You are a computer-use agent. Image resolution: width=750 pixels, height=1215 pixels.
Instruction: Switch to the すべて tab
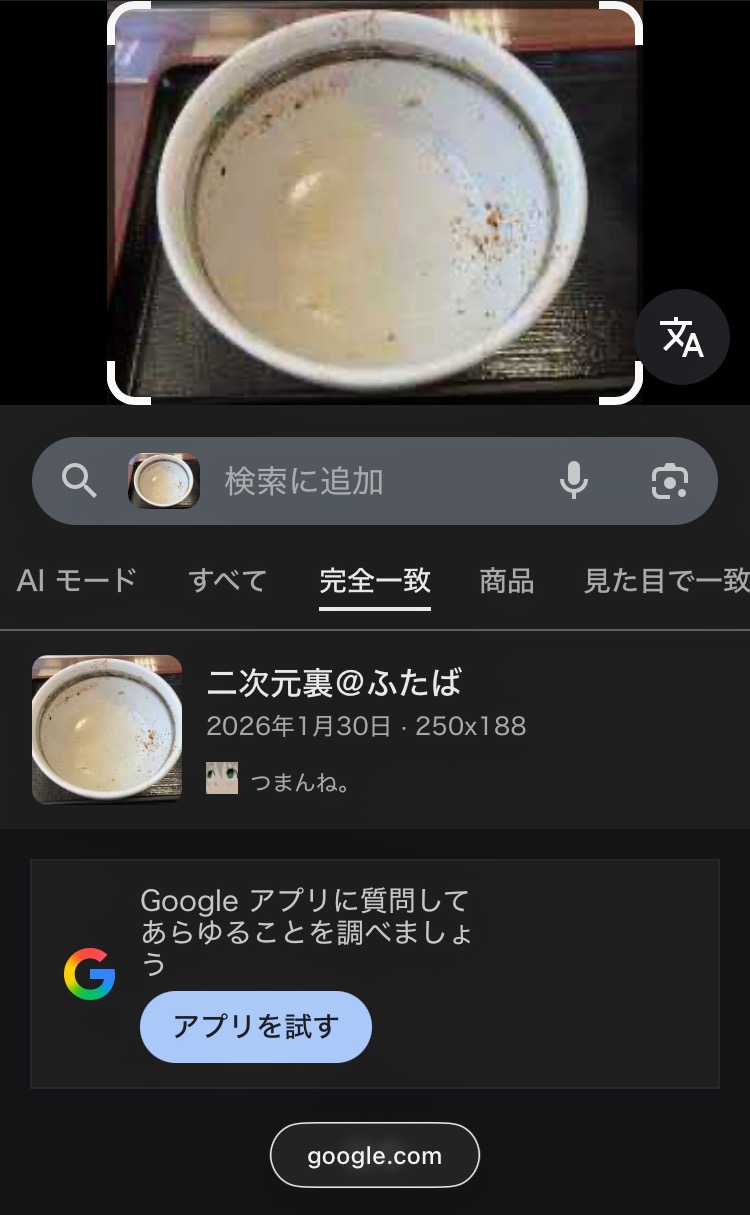[x=228, y=580]
